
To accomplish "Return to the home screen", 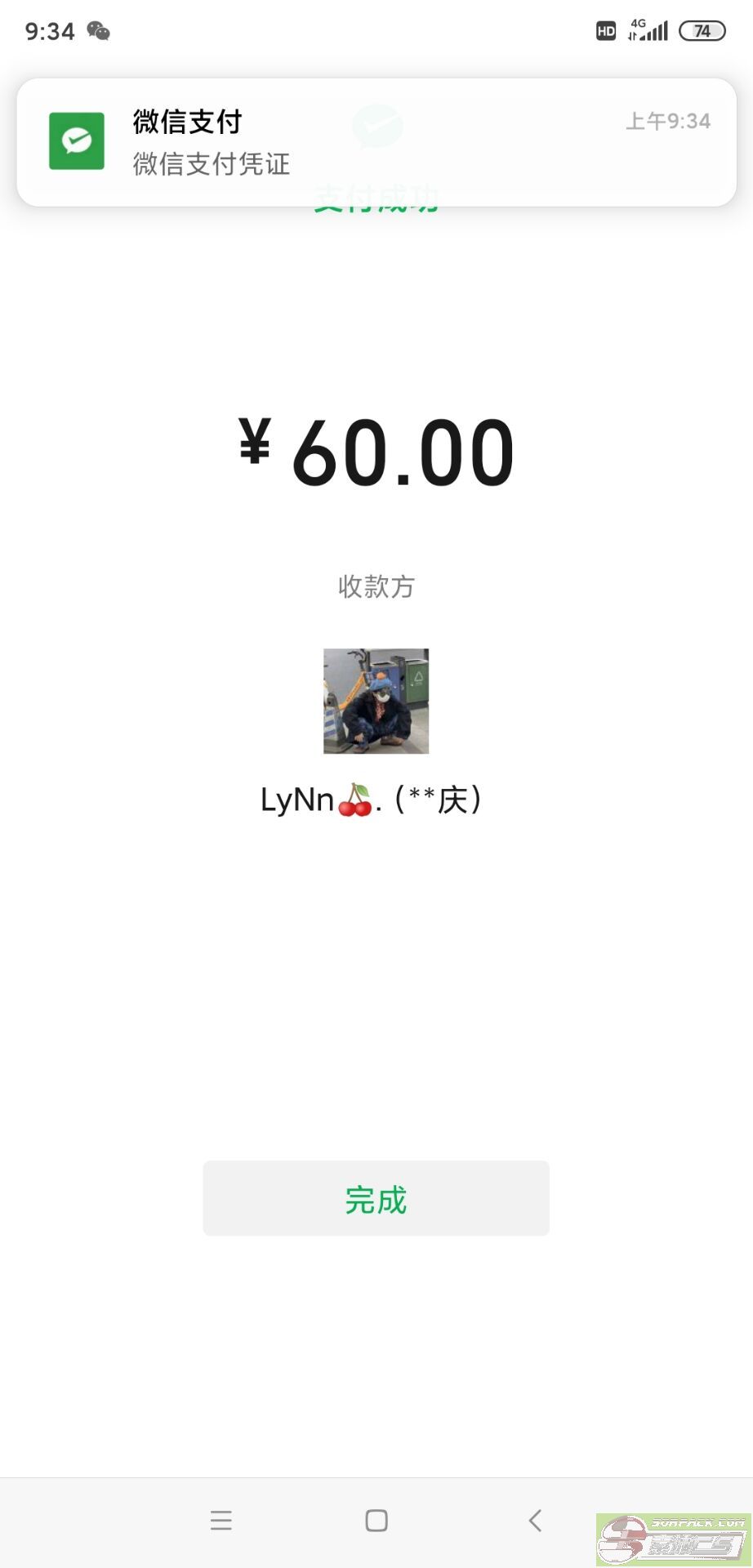I will [x=376, y=1520].
